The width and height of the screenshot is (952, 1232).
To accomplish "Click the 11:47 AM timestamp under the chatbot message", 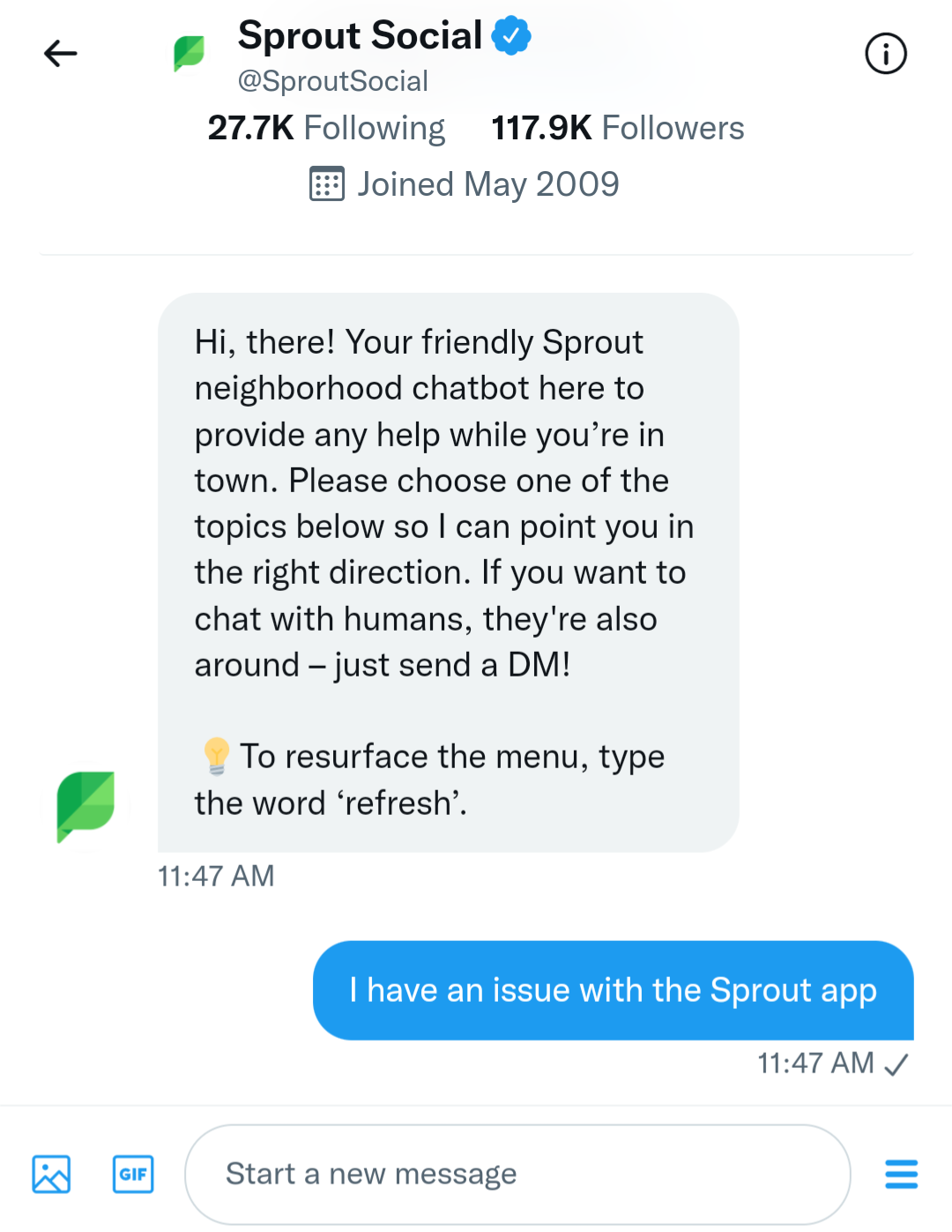I will (216, 876).
